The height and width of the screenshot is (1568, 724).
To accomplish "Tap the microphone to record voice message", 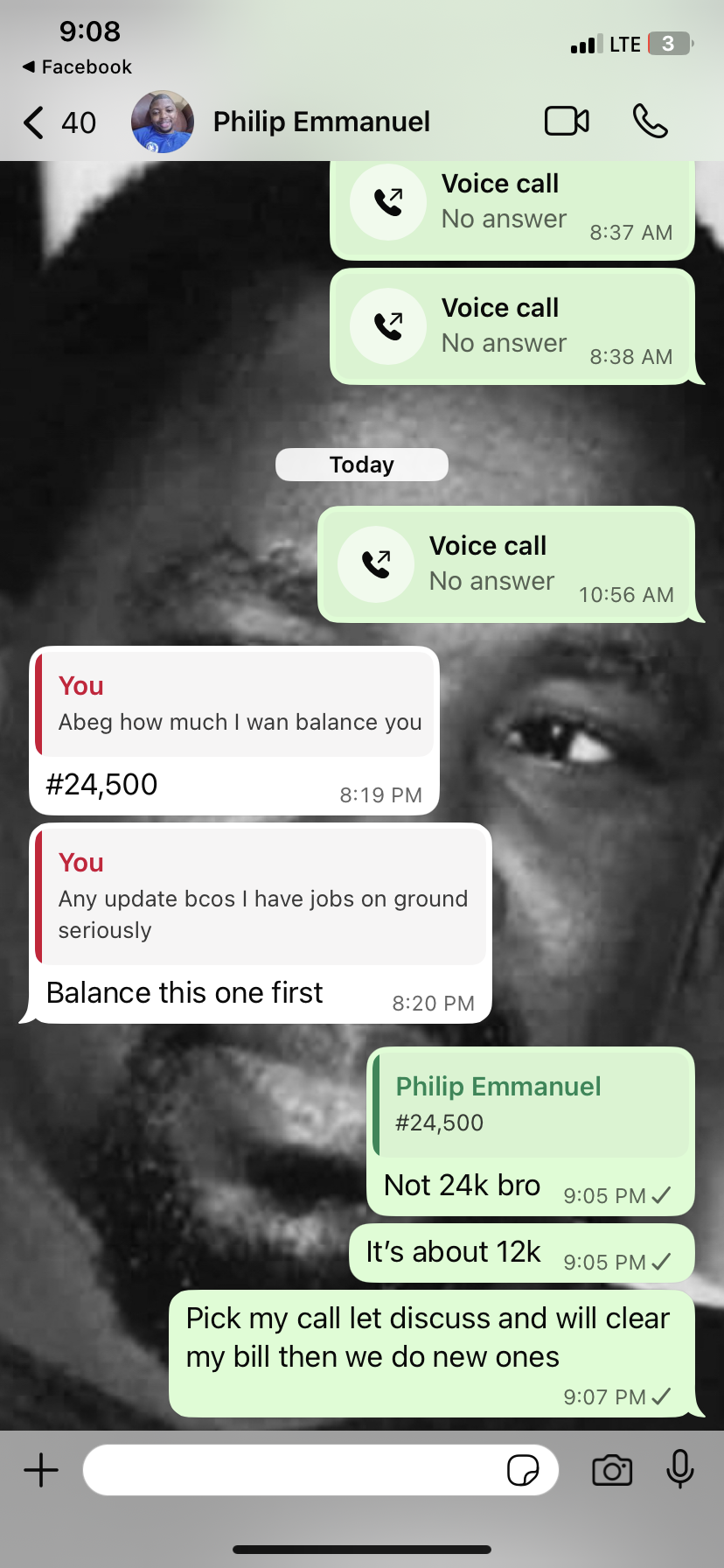I will coord(679,1469).
